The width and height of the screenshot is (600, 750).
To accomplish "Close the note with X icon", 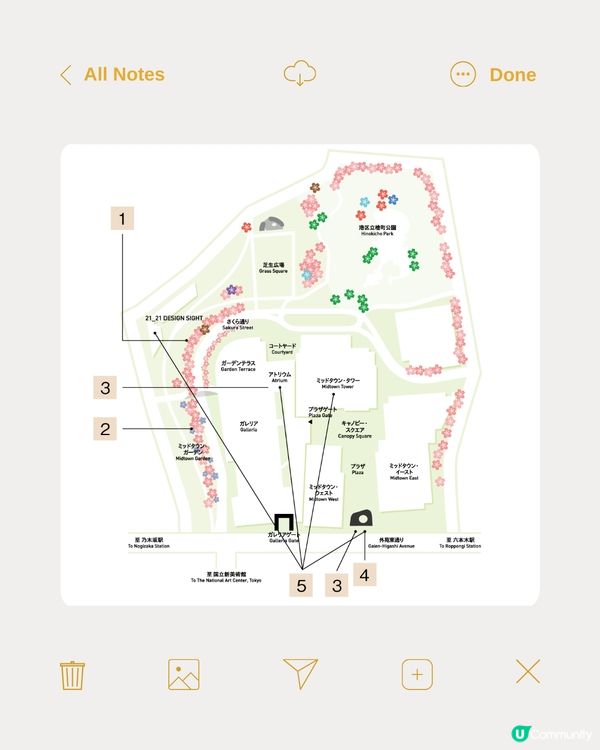I will pyautogui.click(x=528, y=672).
